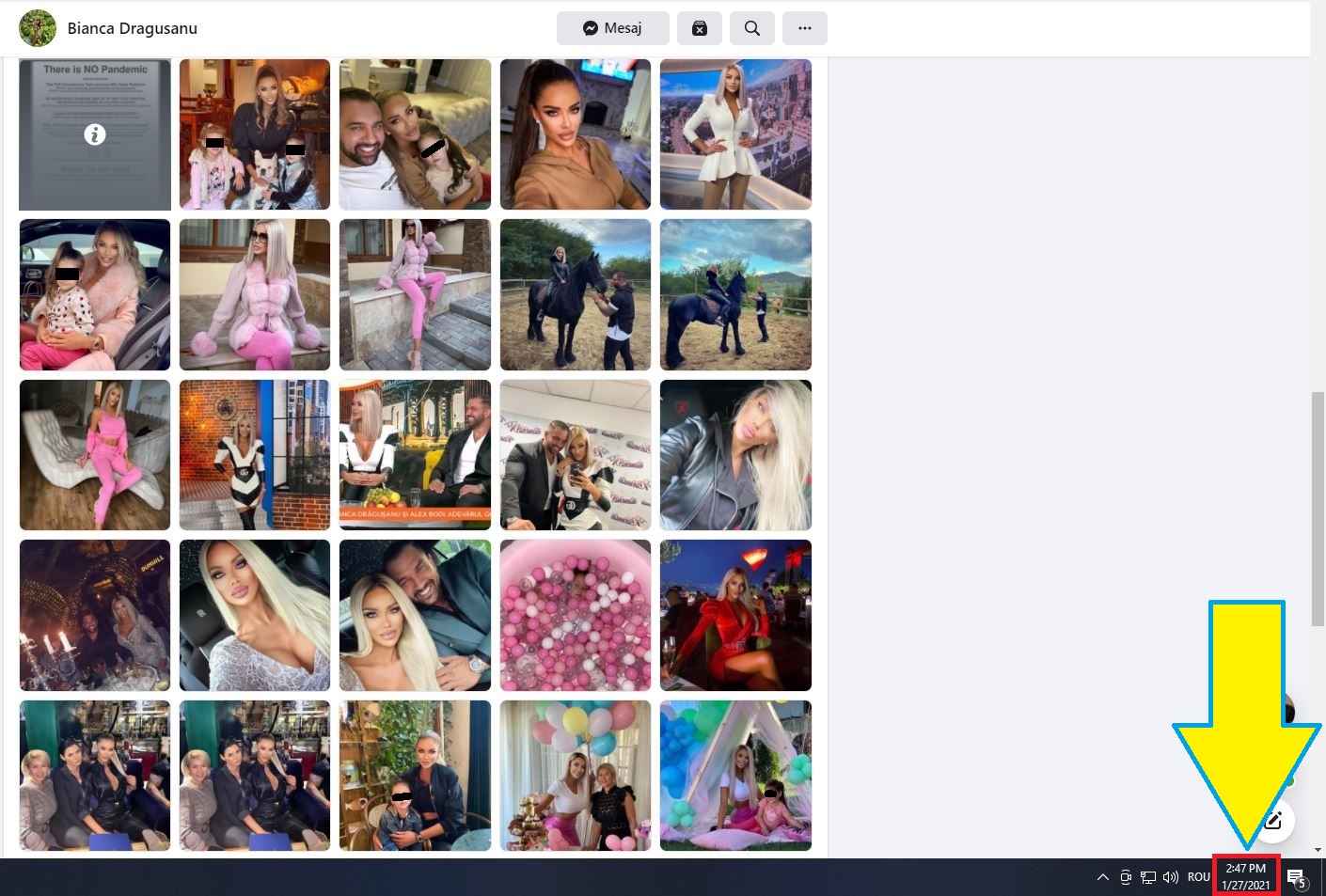Viewport: 1326px width, 896px height.
Task: Tap the search icon in the profile bar
Action: 751,28
